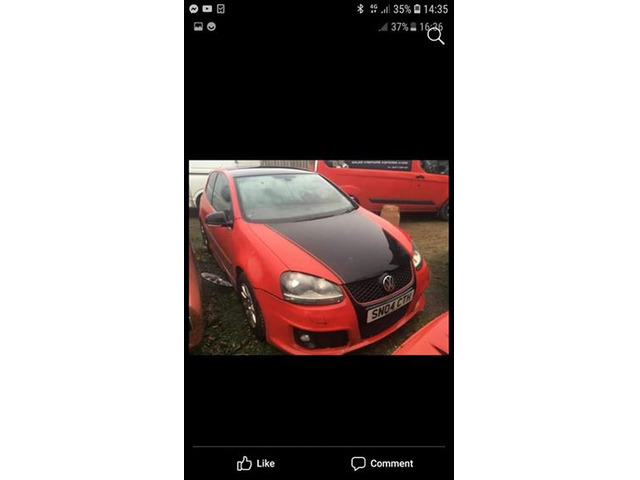Like this car photo
The height and width of the screenshot is (480, 640).
(255, 463)
